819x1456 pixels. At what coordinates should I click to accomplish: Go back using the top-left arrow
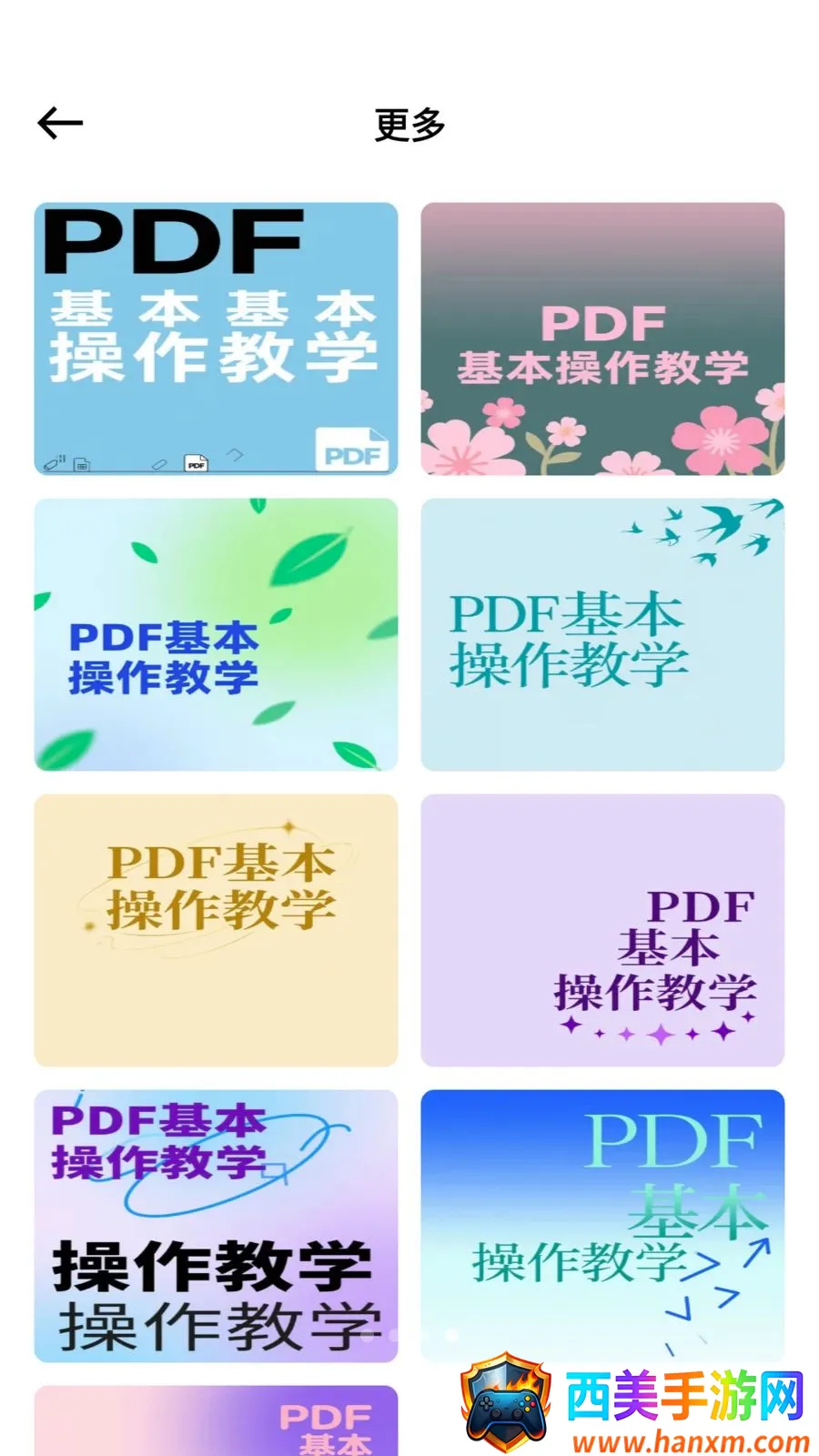coord(60,123)
